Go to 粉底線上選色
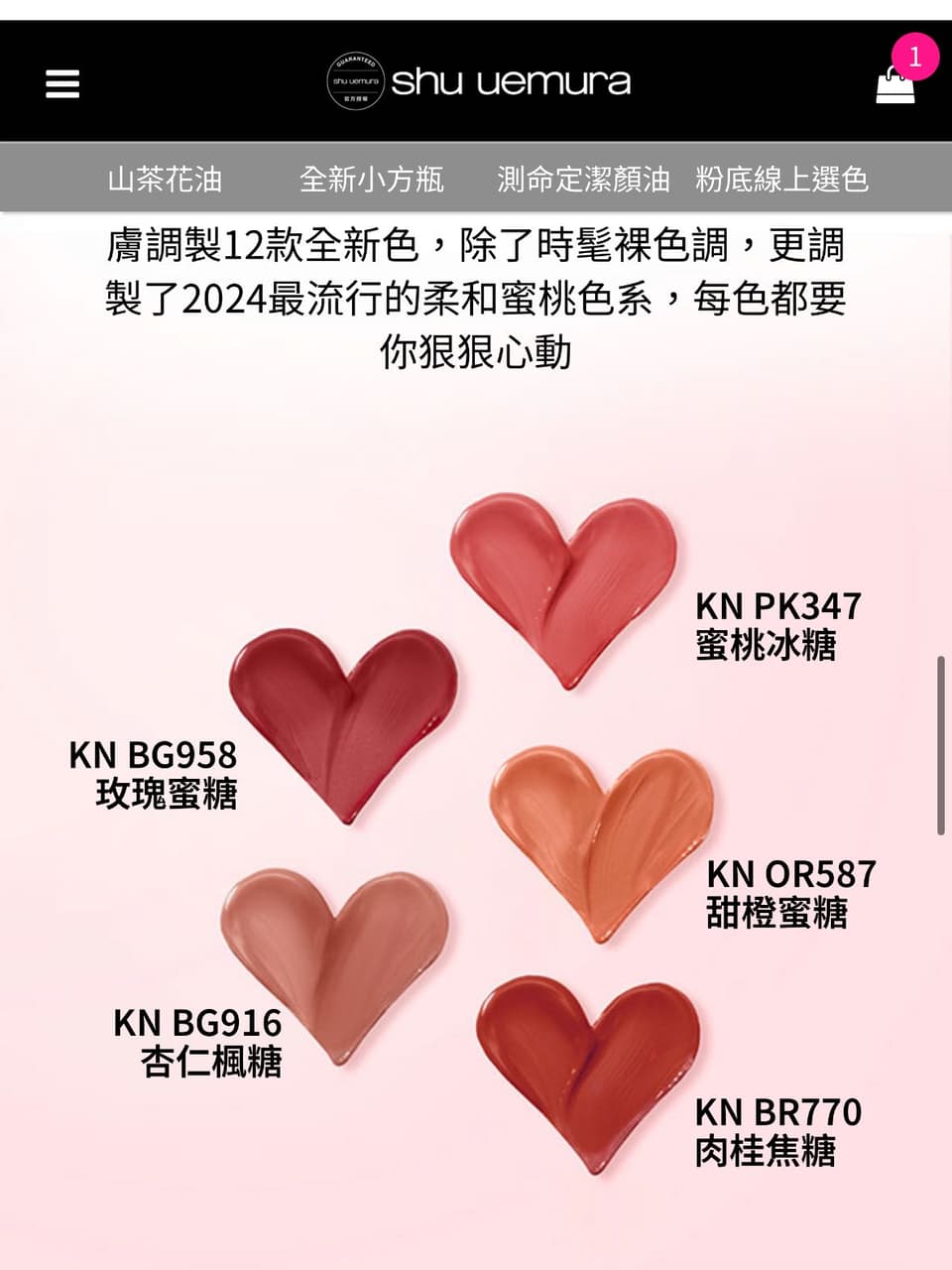This screenshot has height=1270, width=952. coord(781,180)
